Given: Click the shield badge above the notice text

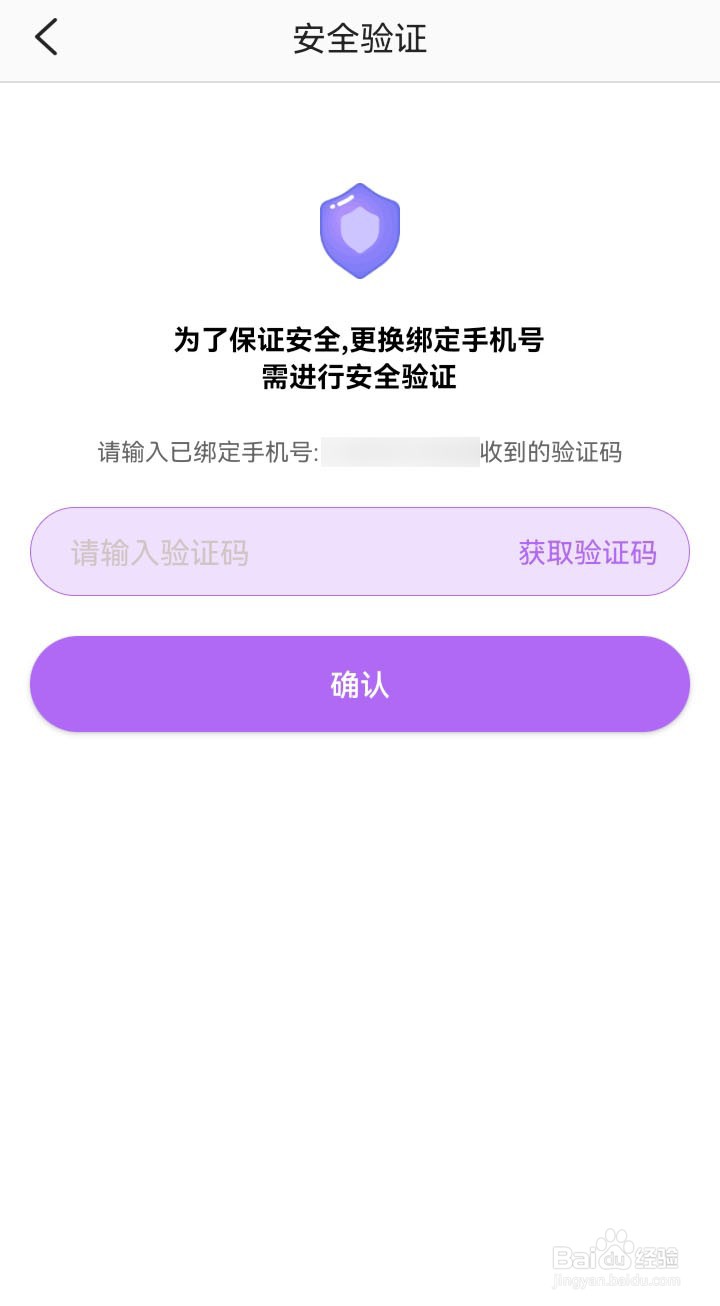Looking at the screenshot, I should tap(360, 230).
